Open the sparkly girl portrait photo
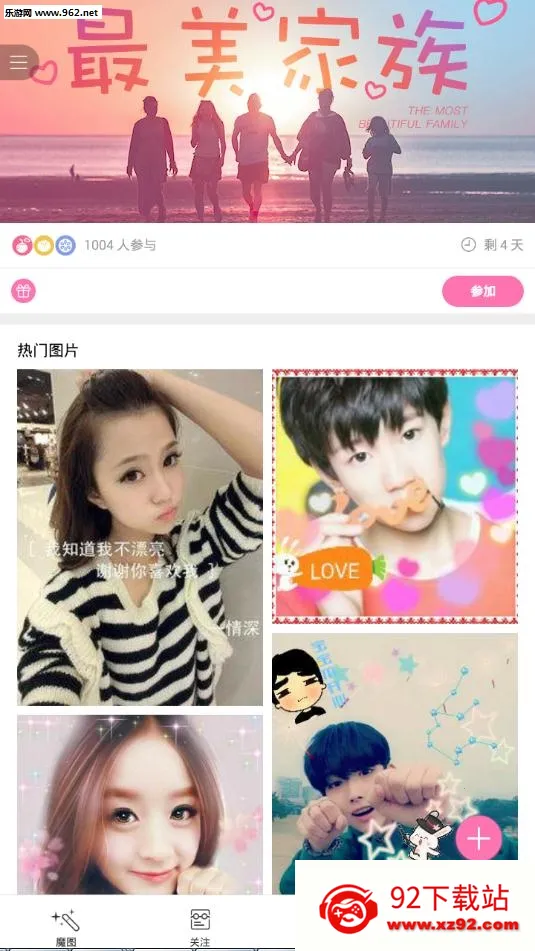 [x=140, y=804]
